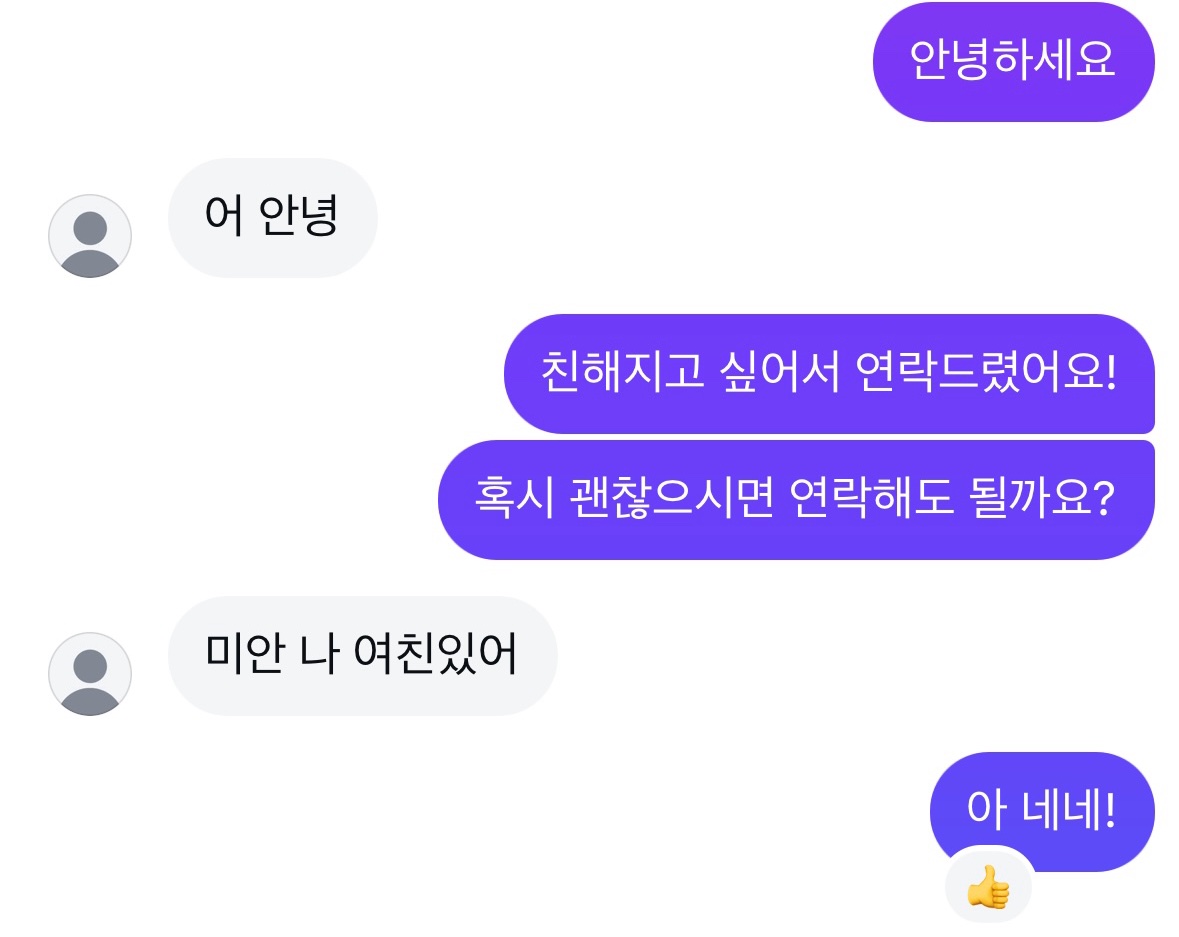This screenshot has width=1179, height=937.
Task: Open the profile picture beside "어 안녕"
Action: click(x=90, y=236)
